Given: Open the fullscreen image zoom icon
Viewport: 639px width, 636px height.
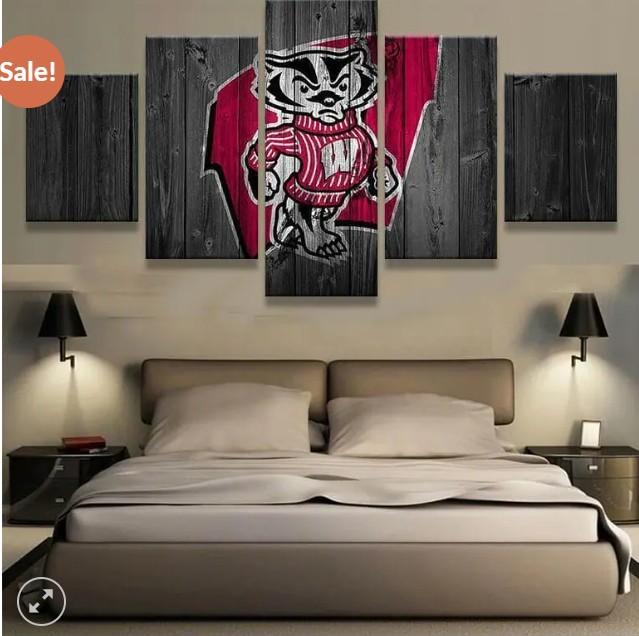Looking at the screenshot, I should [x=41, y=602].
